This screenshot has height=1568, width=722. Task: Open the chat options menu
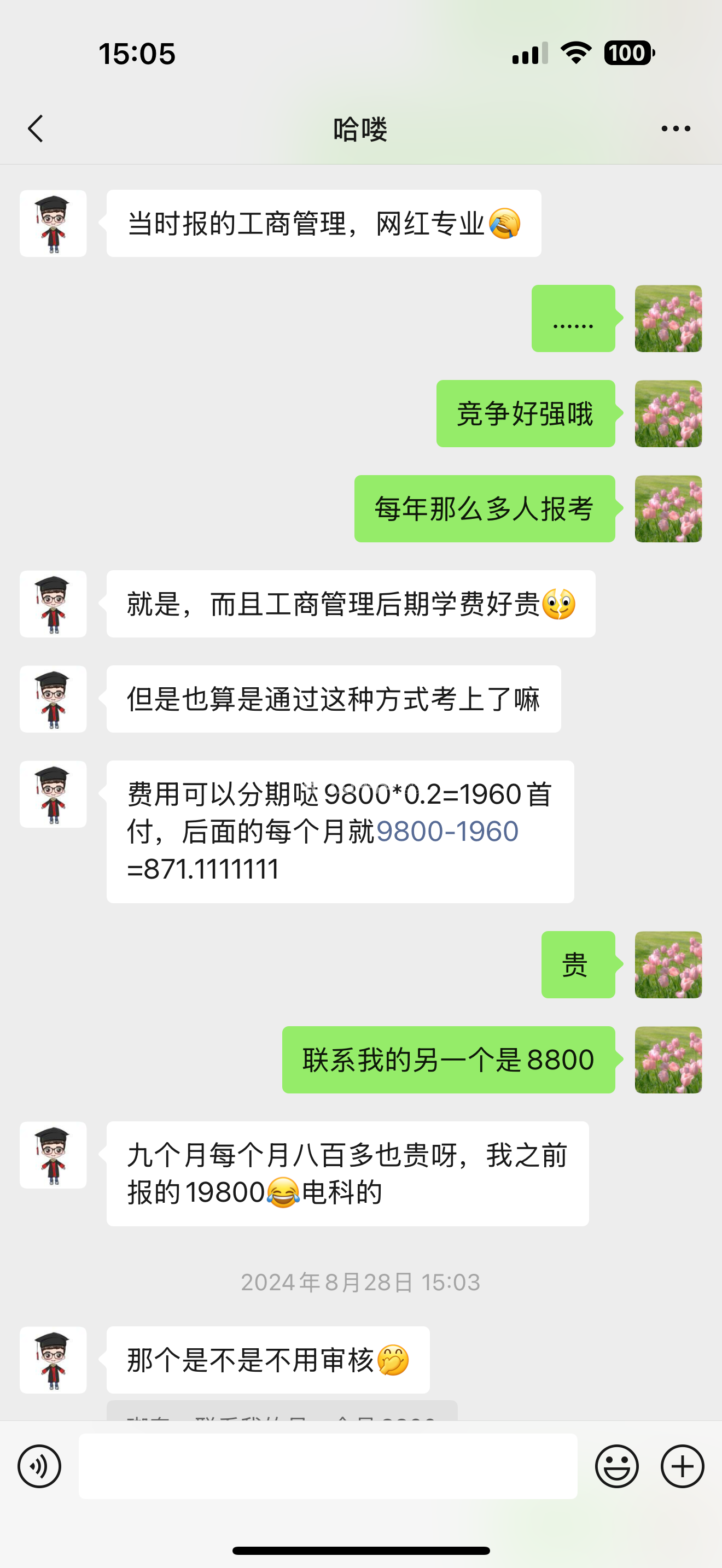coord(676,128)
